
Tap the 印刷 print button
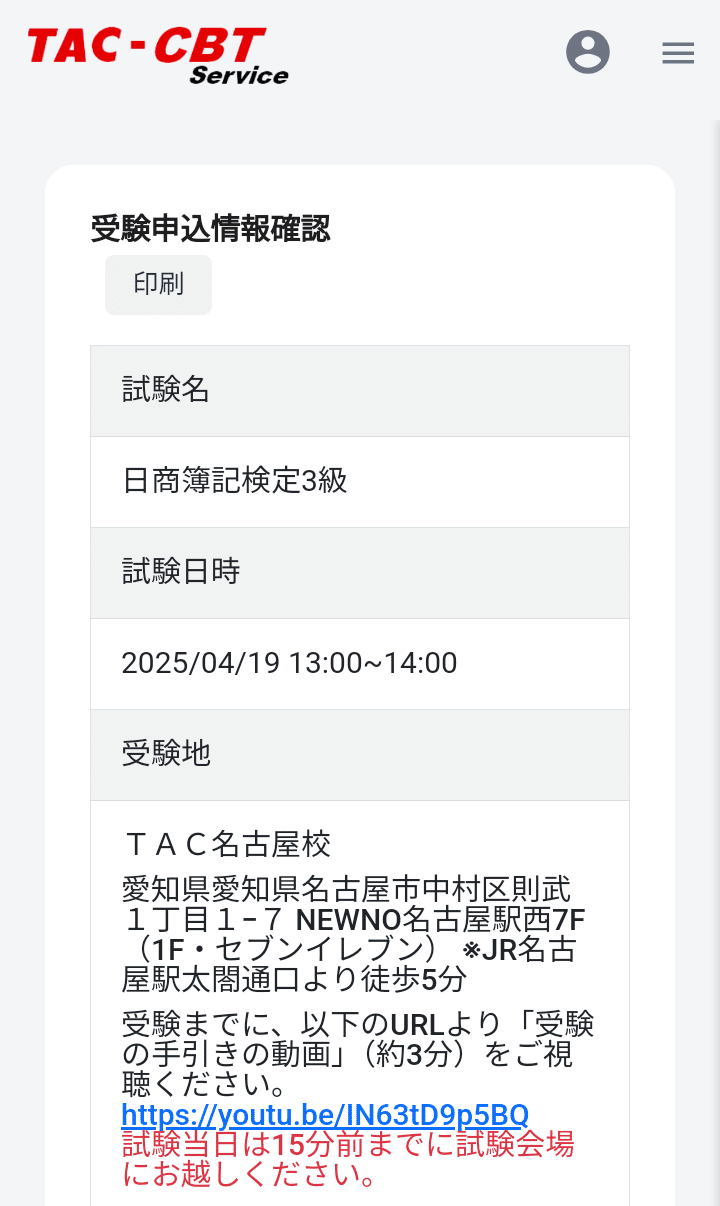(158, 284)
